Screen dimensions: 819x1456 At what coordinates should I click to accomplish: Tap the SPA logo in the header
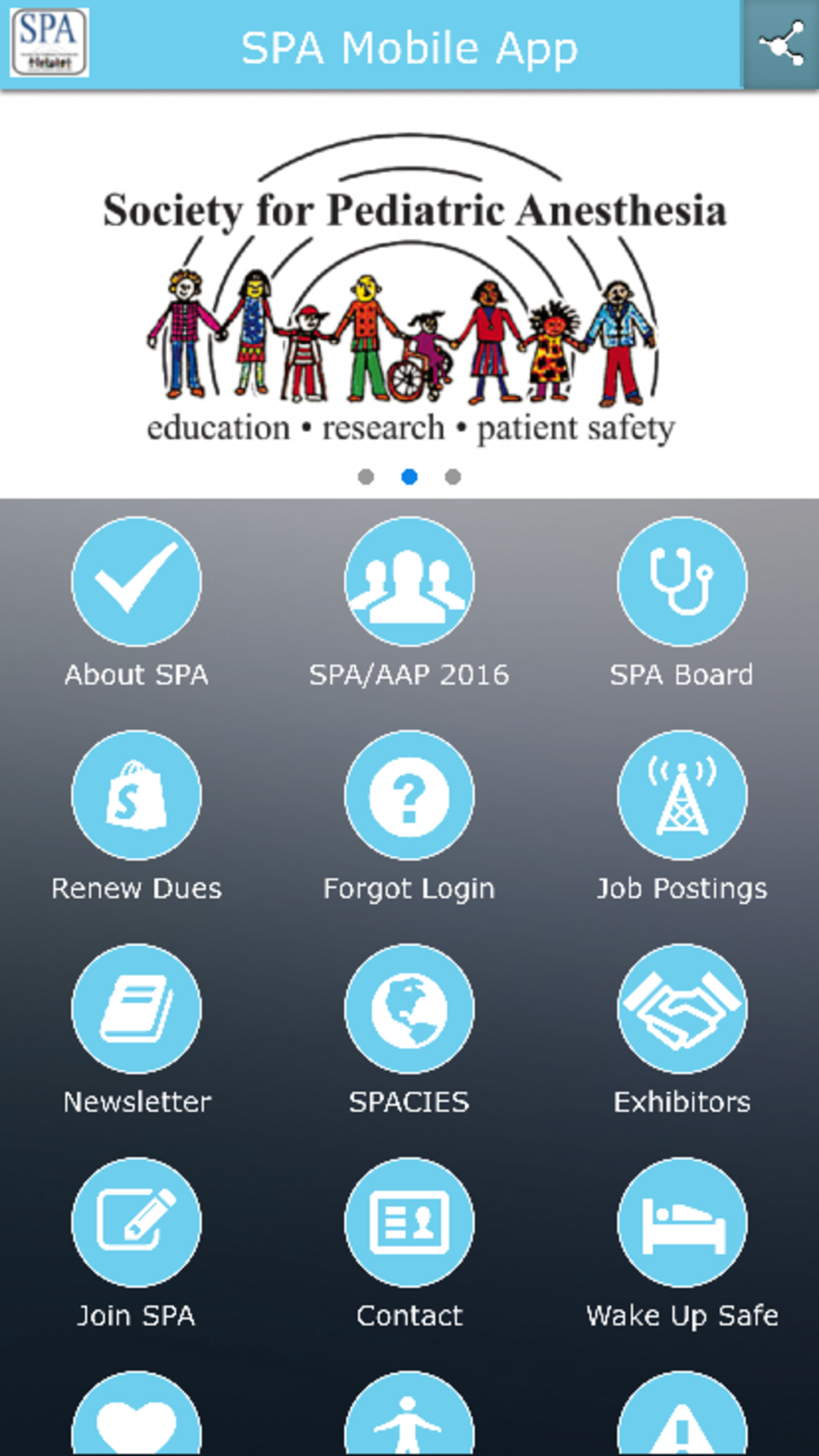pyautogui.click(x=49, y=43)
